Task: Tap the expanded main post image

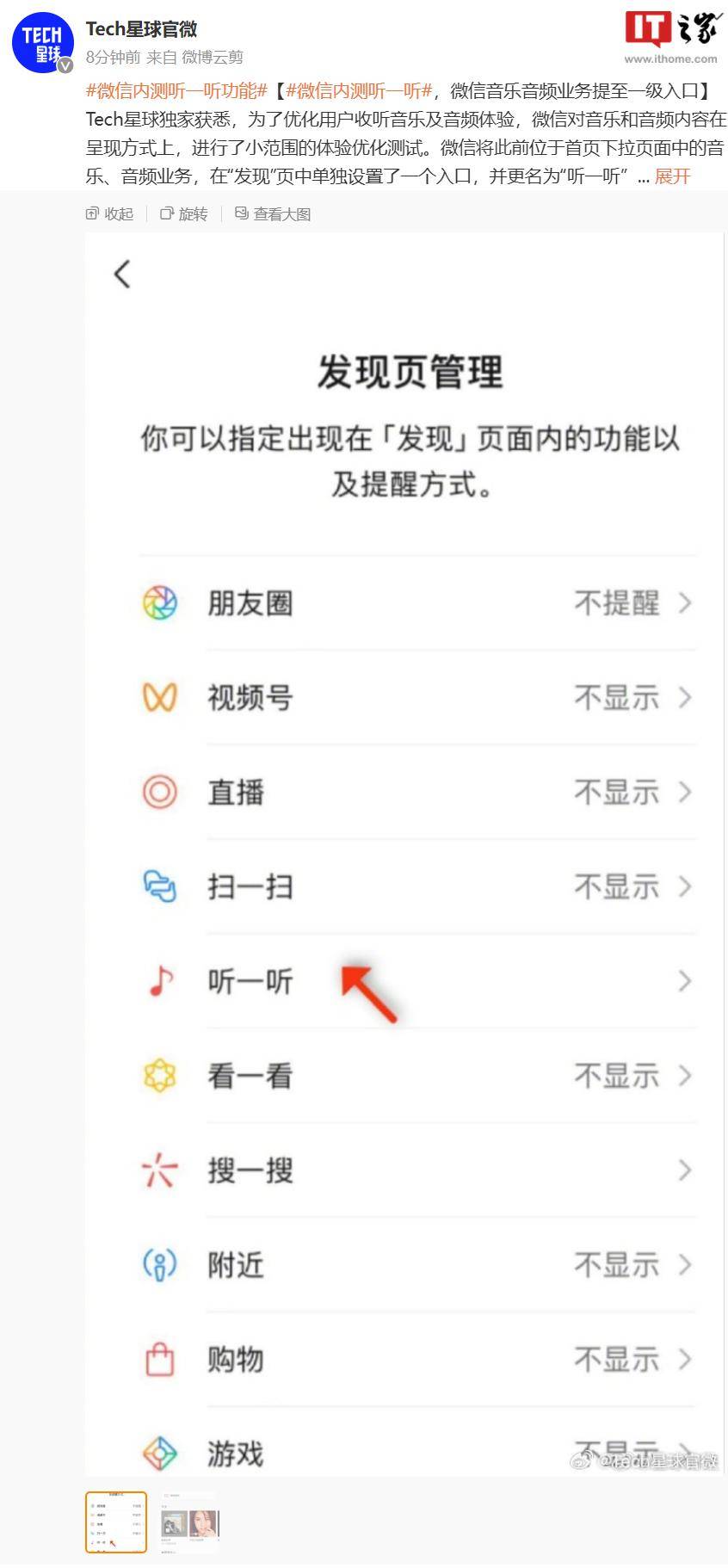Action: (404, 852)
